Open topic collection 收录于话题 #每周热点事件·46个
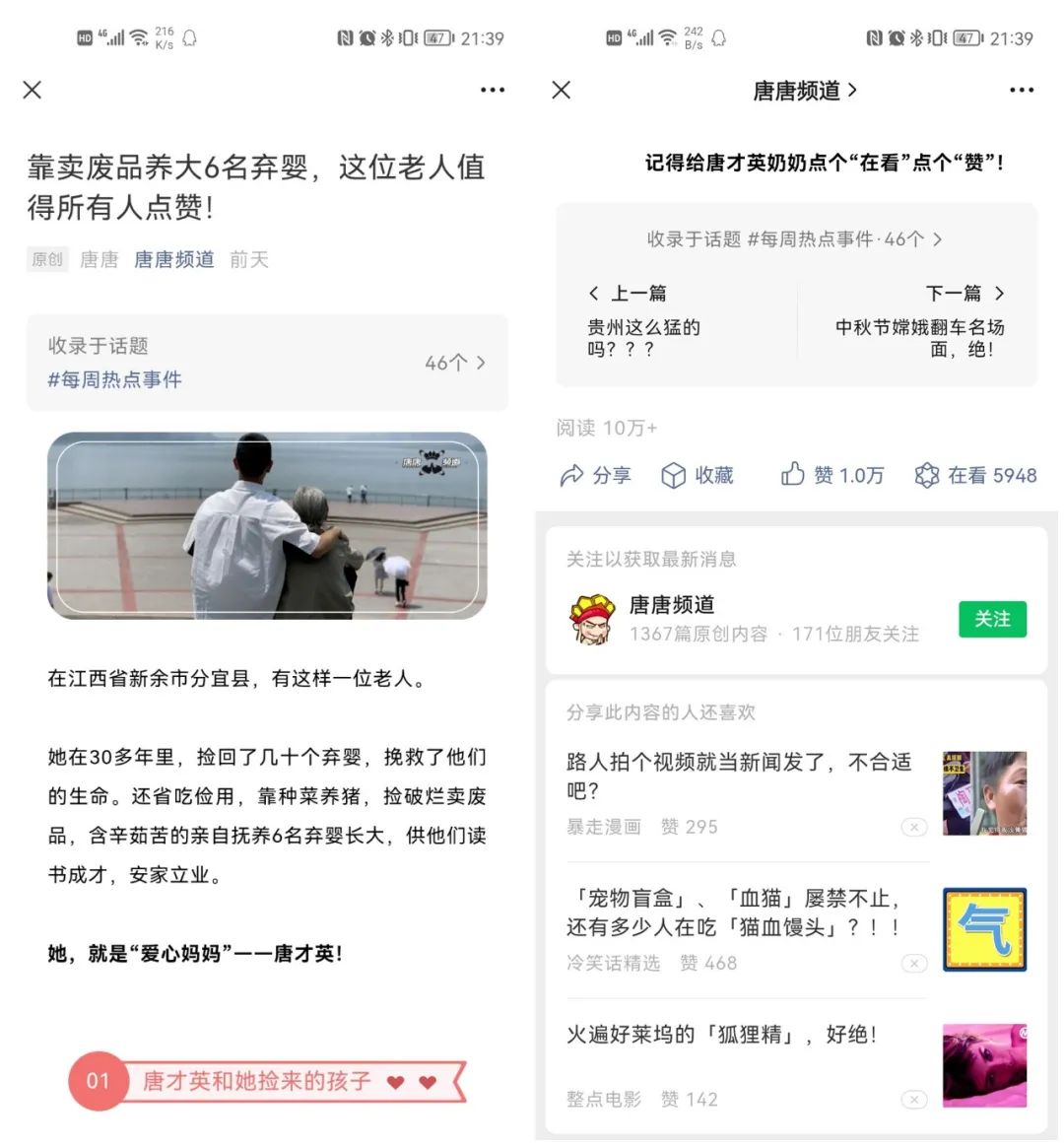Screen dimensions: 1064x1146 794,238
